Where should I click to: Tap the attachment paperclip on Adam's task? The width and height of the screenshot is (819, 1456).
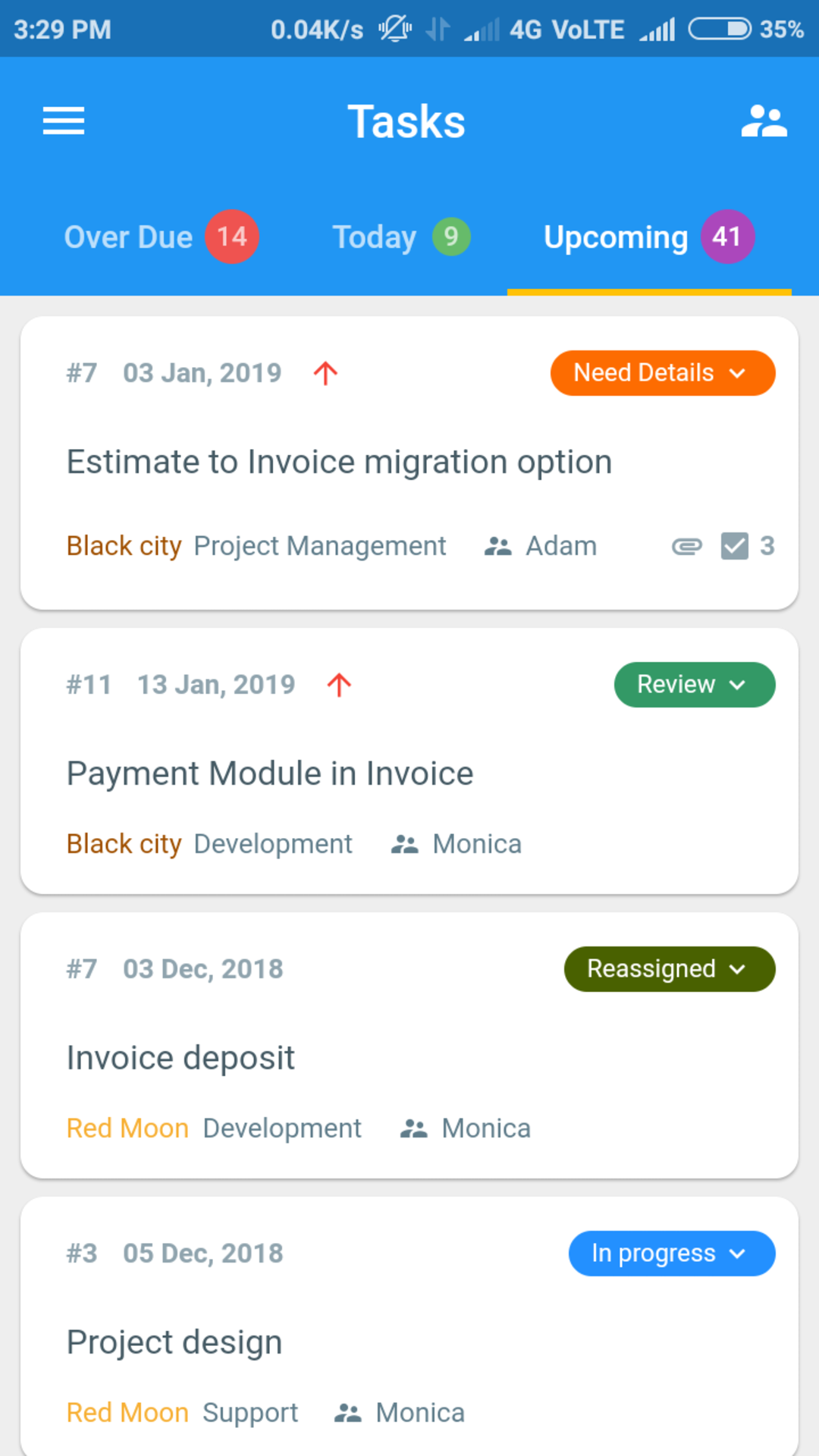tap(687, 546)
